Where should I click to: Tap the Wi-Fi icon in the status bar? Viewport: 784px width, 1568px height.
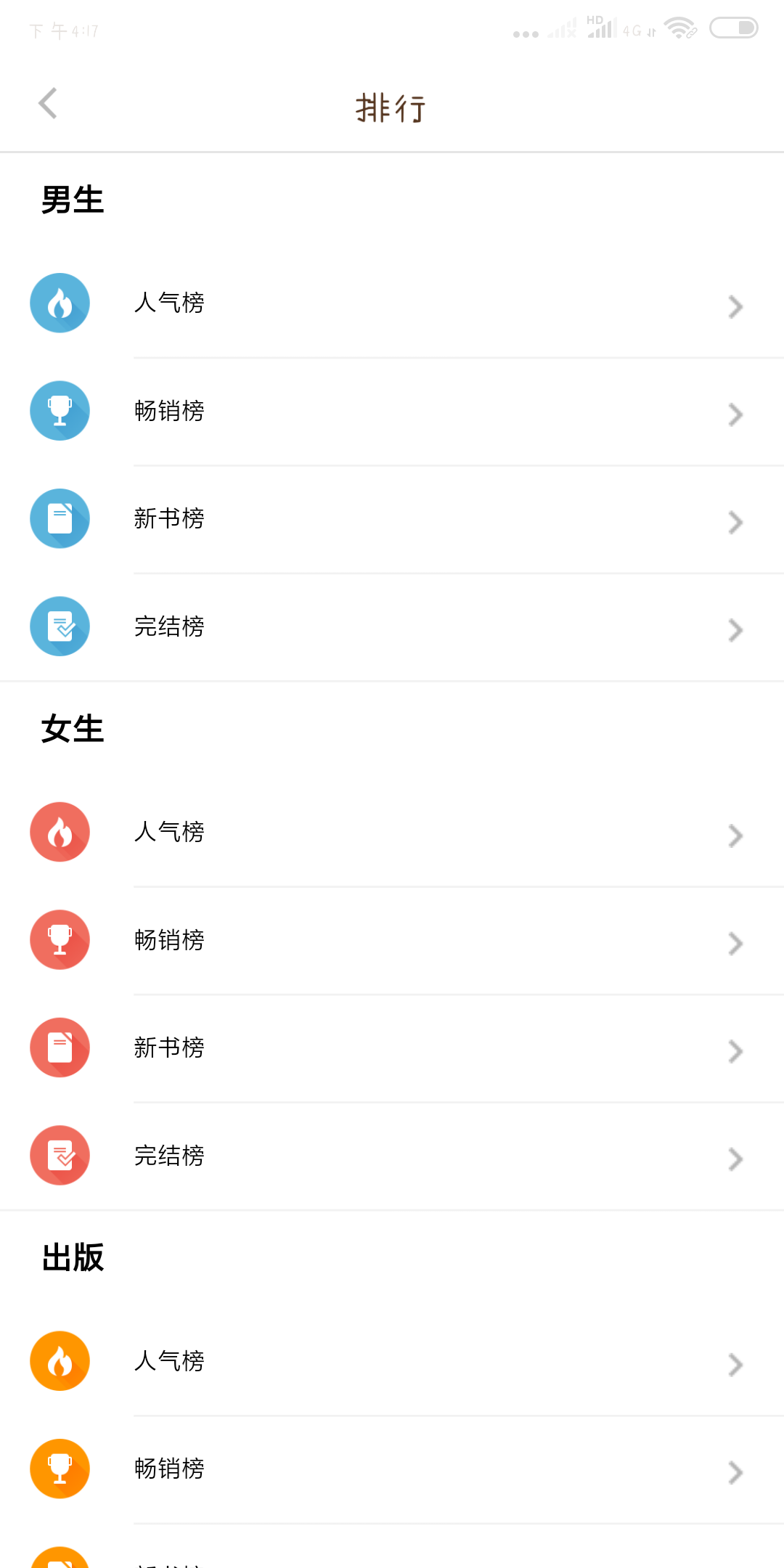pos(680,29)
